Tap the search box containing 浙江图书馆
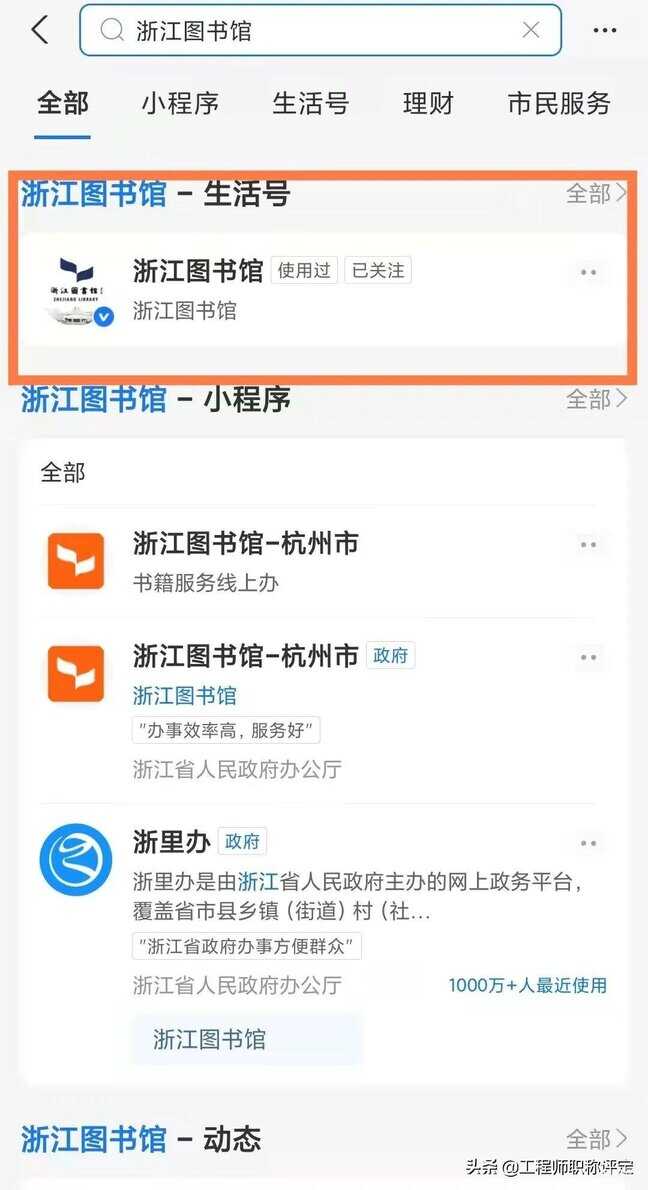This screenshot has height=1190, width=648. pos(320,30)
